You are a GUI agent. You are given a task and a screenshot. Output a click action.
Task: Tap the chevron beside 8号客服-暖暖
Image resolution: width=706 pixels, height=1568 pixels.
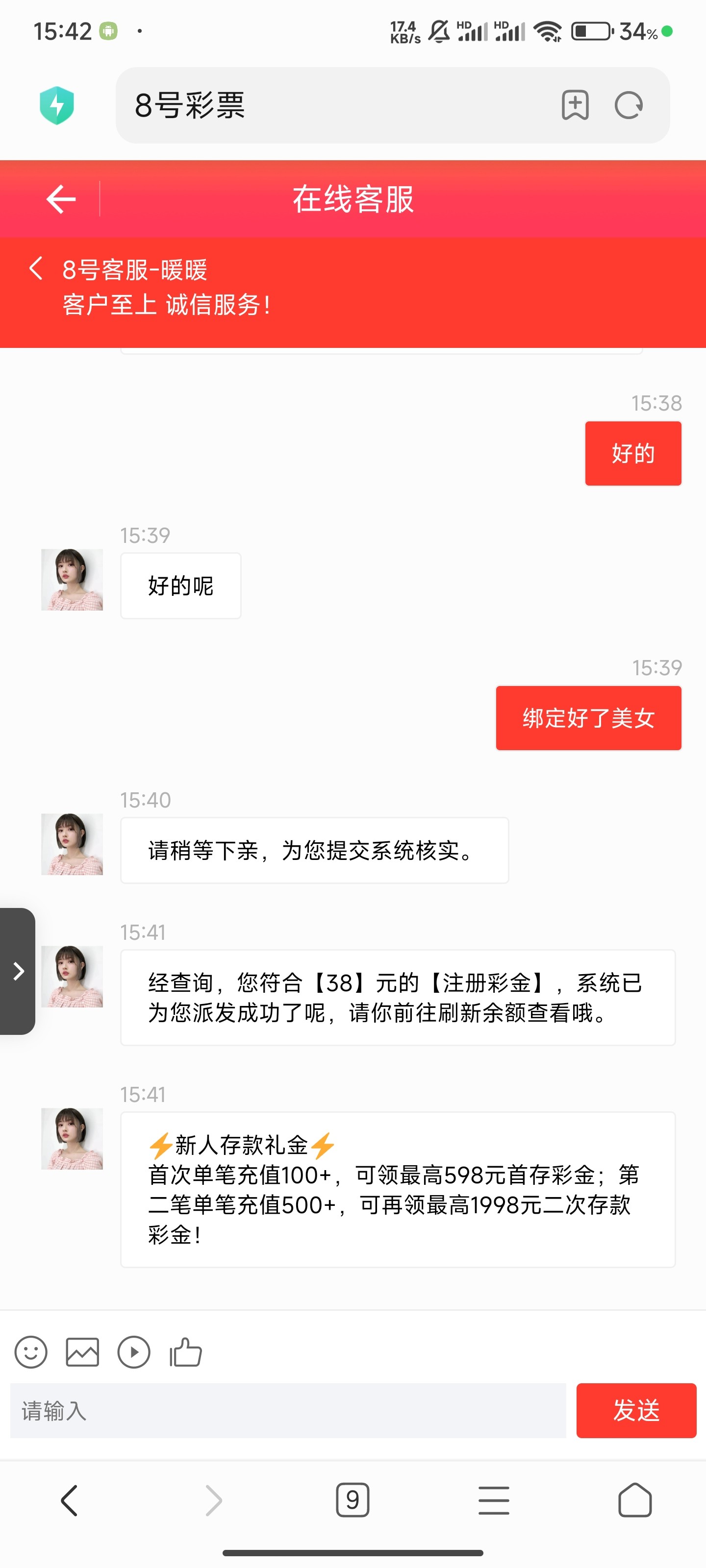36,269
